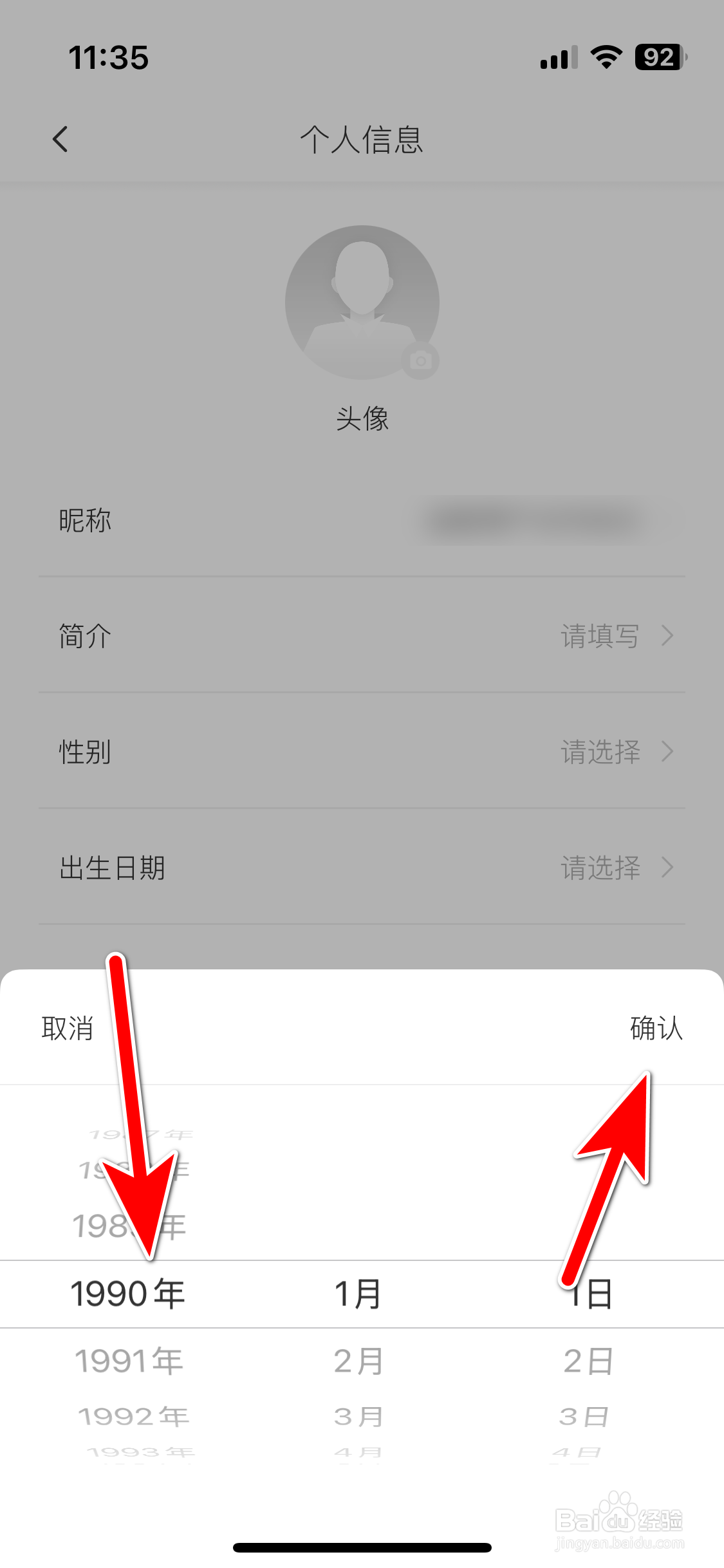Tap the back arrow to leave 个人信息
Screen dimensions: 724x1568
60,139
